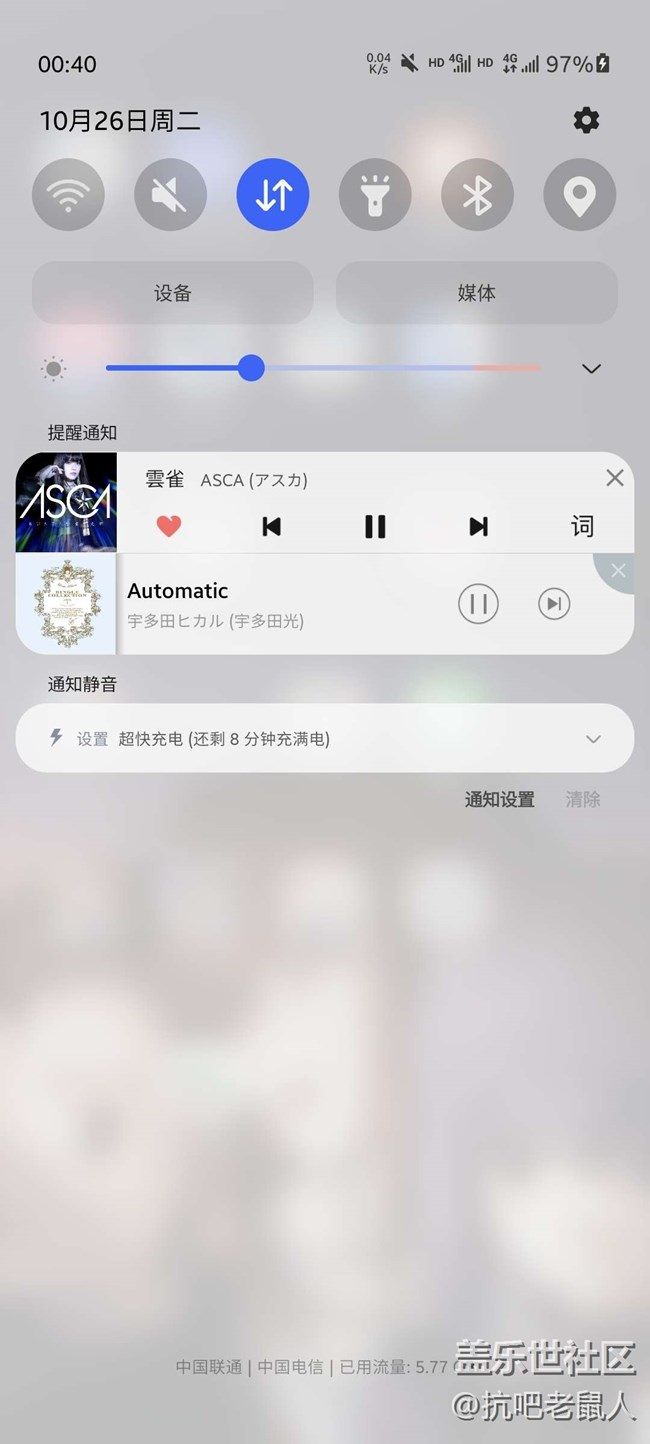Pause the song 雲雀

(x=375, y=526)
